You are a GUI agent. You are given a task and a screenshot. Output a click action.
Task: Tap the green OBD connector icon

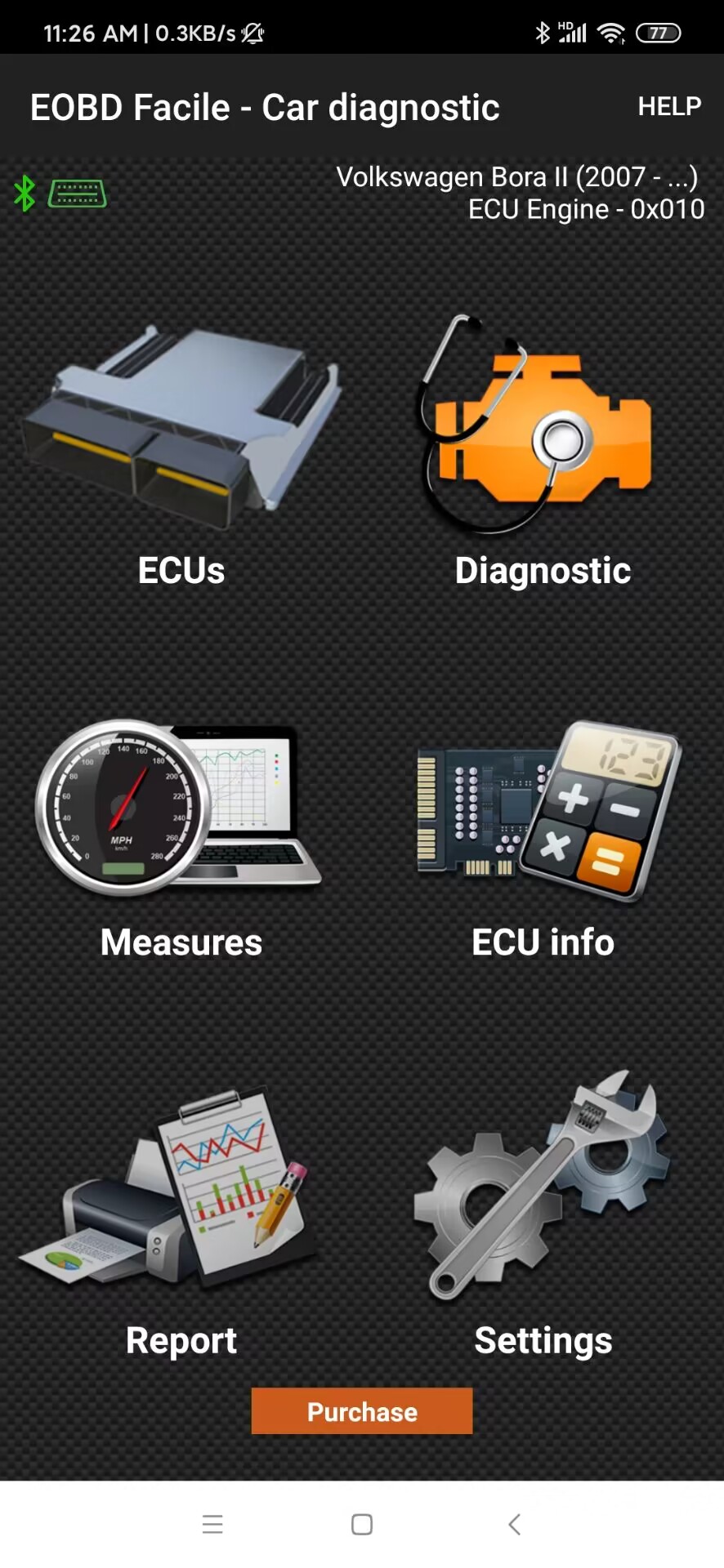point(77,194)
